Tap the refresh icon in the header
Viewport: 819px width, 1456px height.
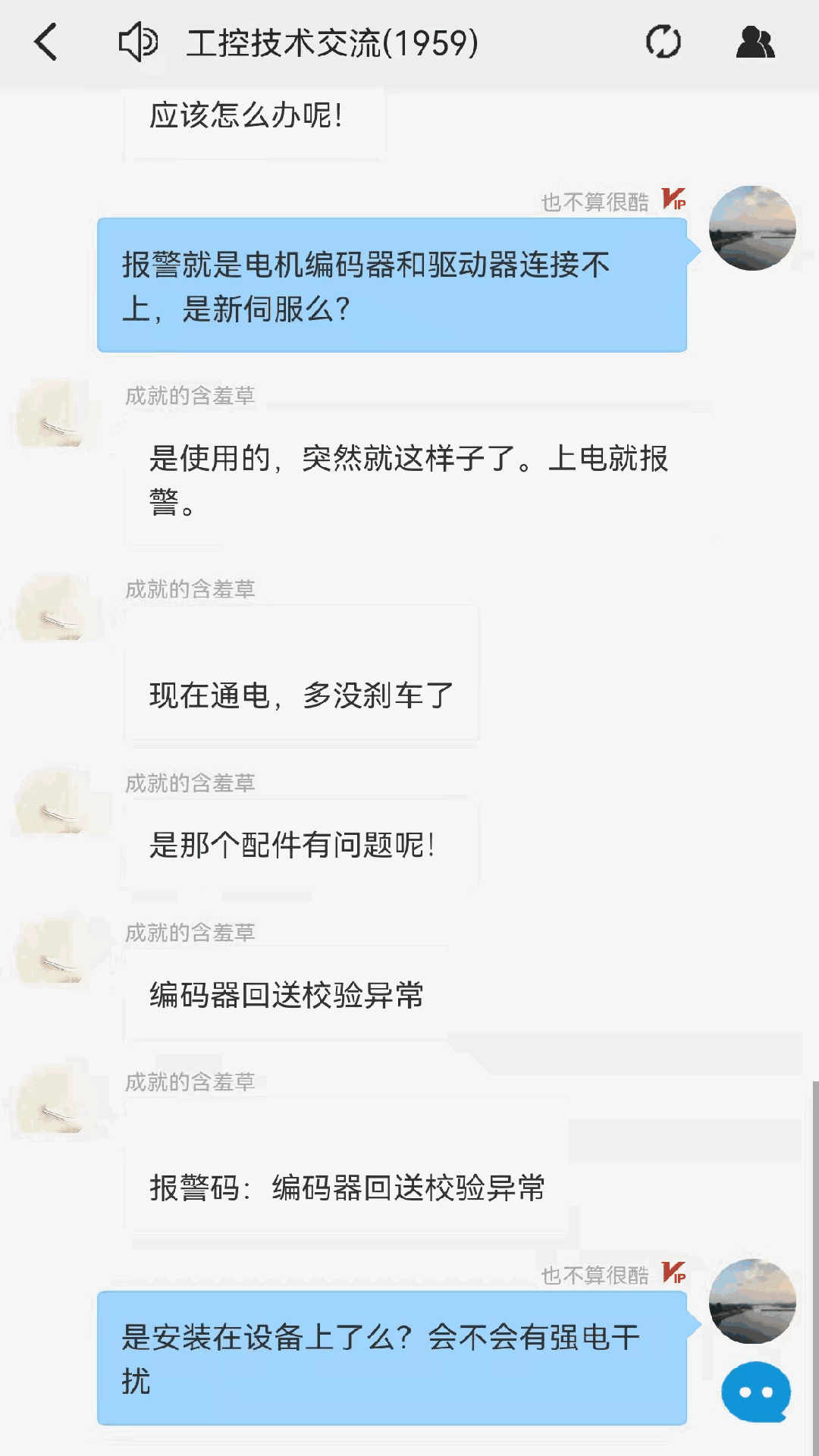pyautogui.click(x=663, y=42)
